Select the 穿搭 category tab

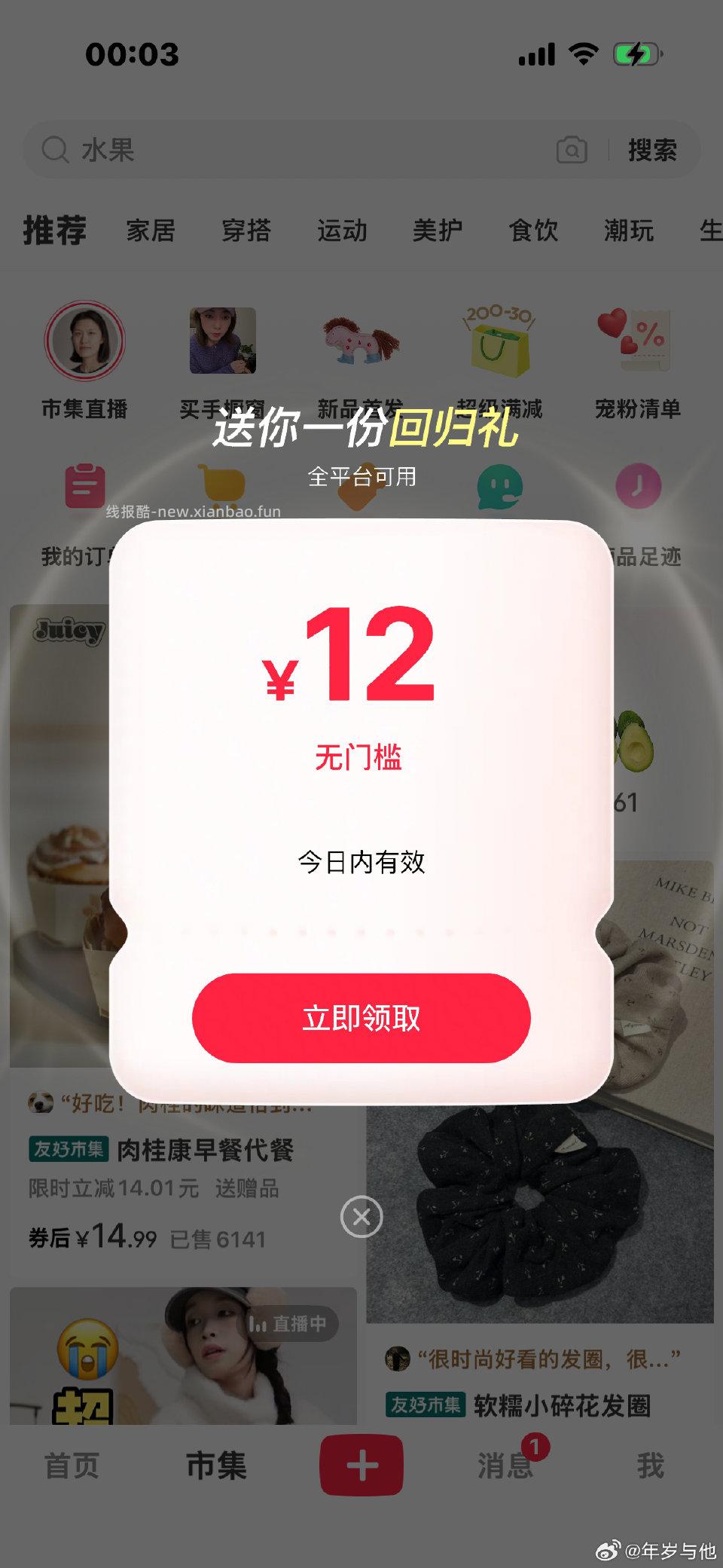pyautogui.click(x=247, y=231)
